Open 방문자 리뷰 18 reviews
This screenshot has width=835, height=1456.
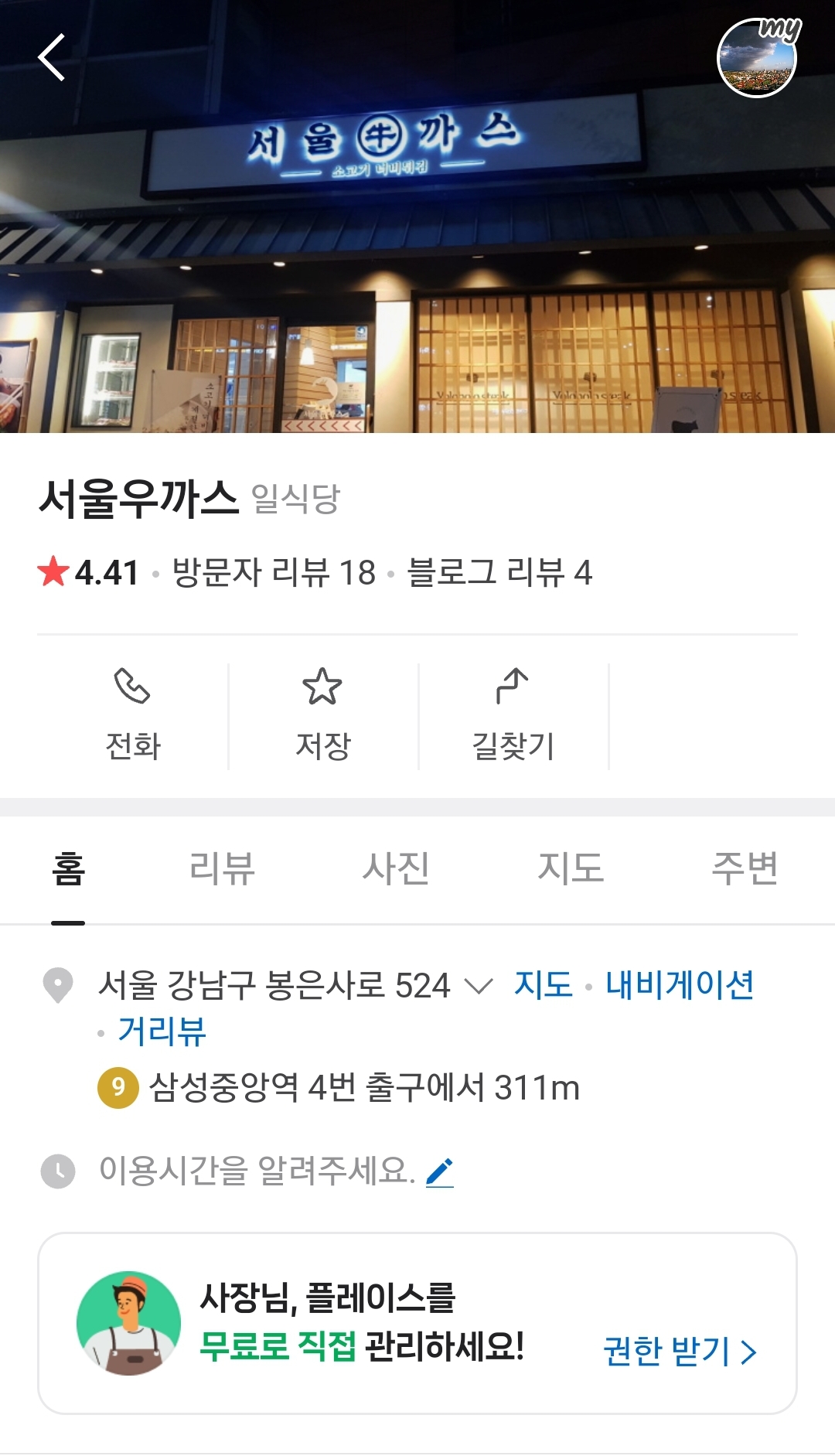point(274,573)
